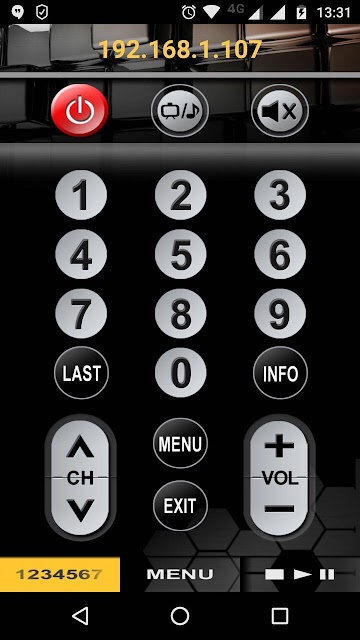Switch to the 1234567 number tab

click(x=60, y=574)
